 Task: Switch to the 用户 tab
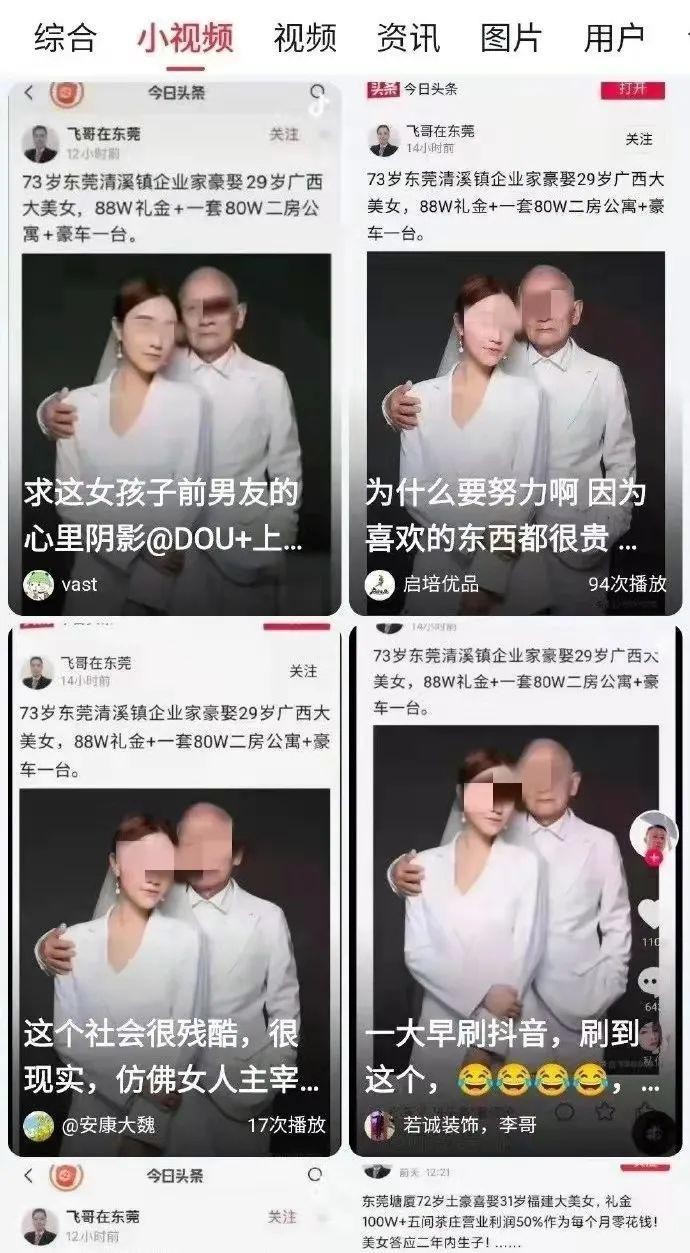(x=614, y=38)
